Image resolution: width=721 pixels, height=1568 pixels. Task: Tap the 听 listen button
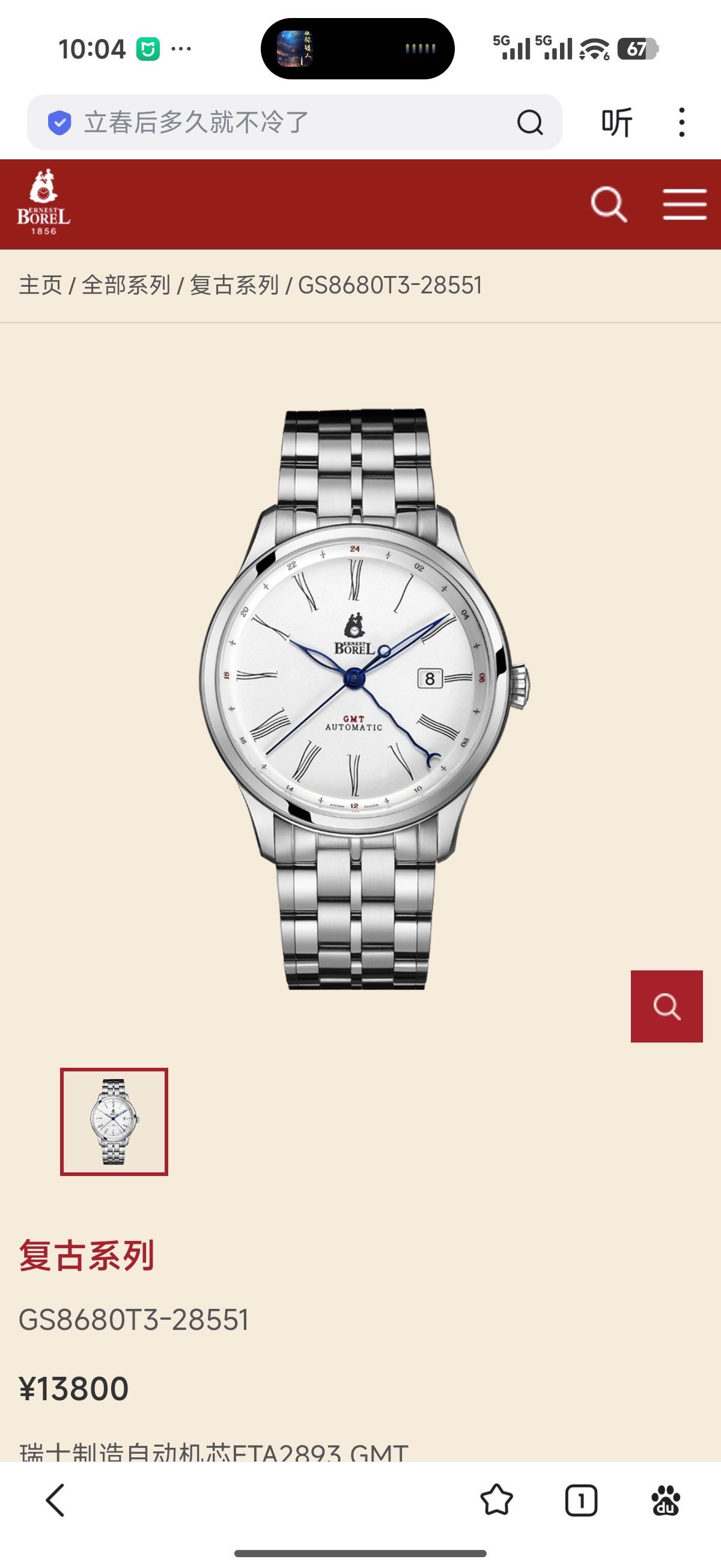pos(616,122)
